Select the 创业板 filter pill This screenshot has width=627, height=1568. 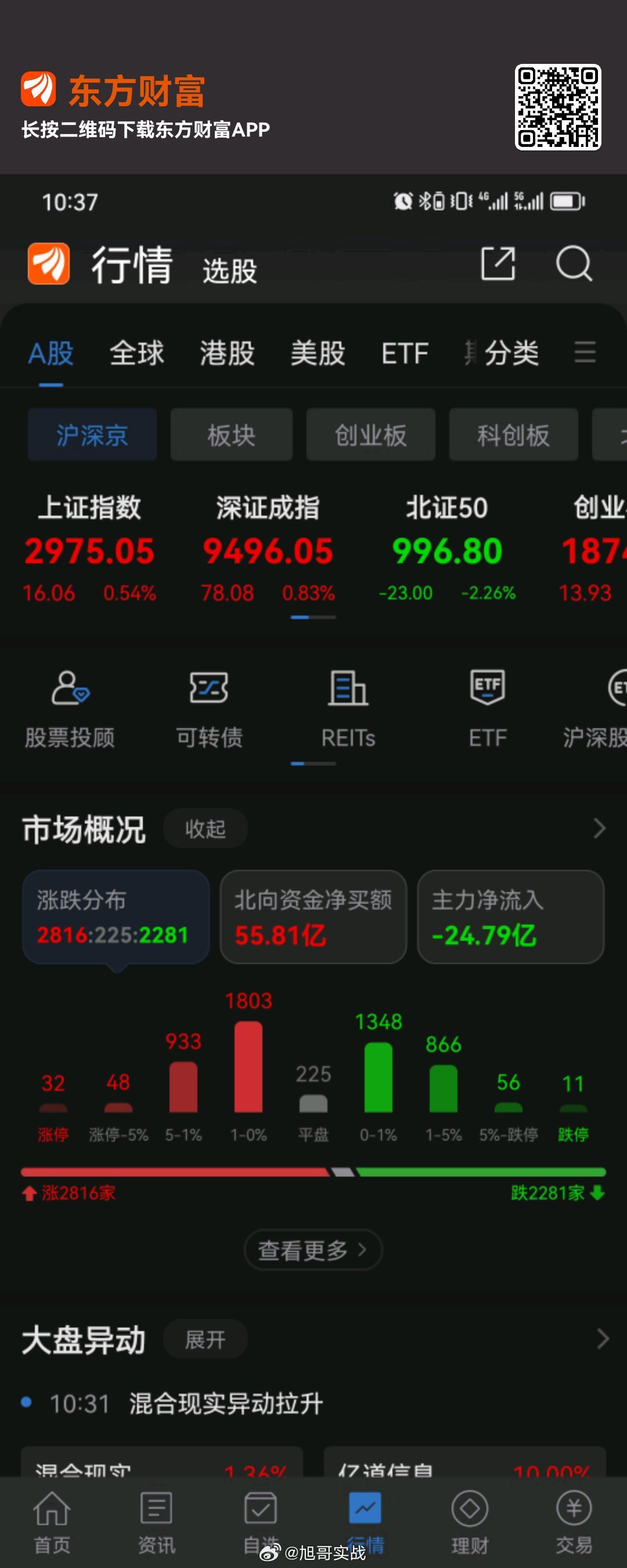371,434
